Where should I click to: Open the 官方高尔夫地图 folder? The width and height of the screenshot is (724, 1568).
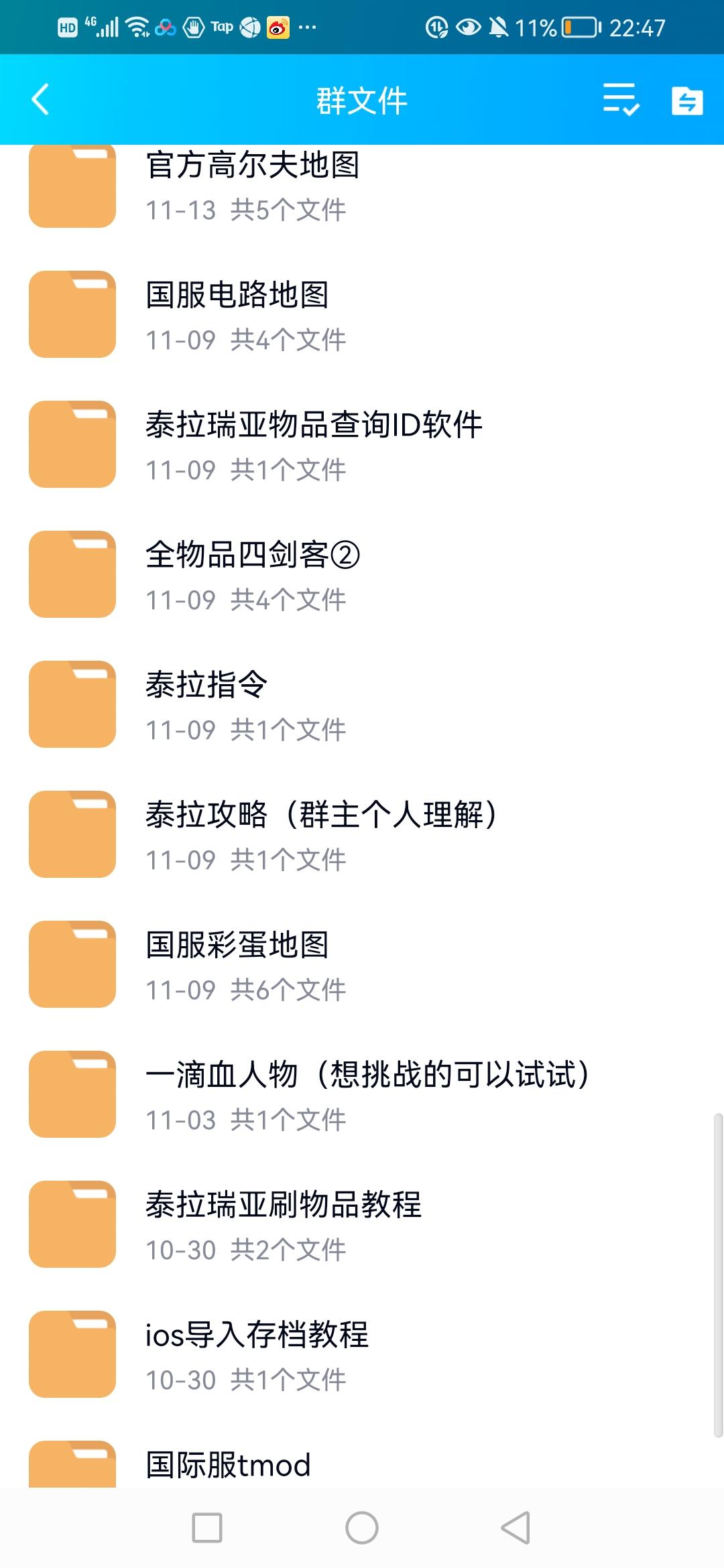click(x=362, y=186)
